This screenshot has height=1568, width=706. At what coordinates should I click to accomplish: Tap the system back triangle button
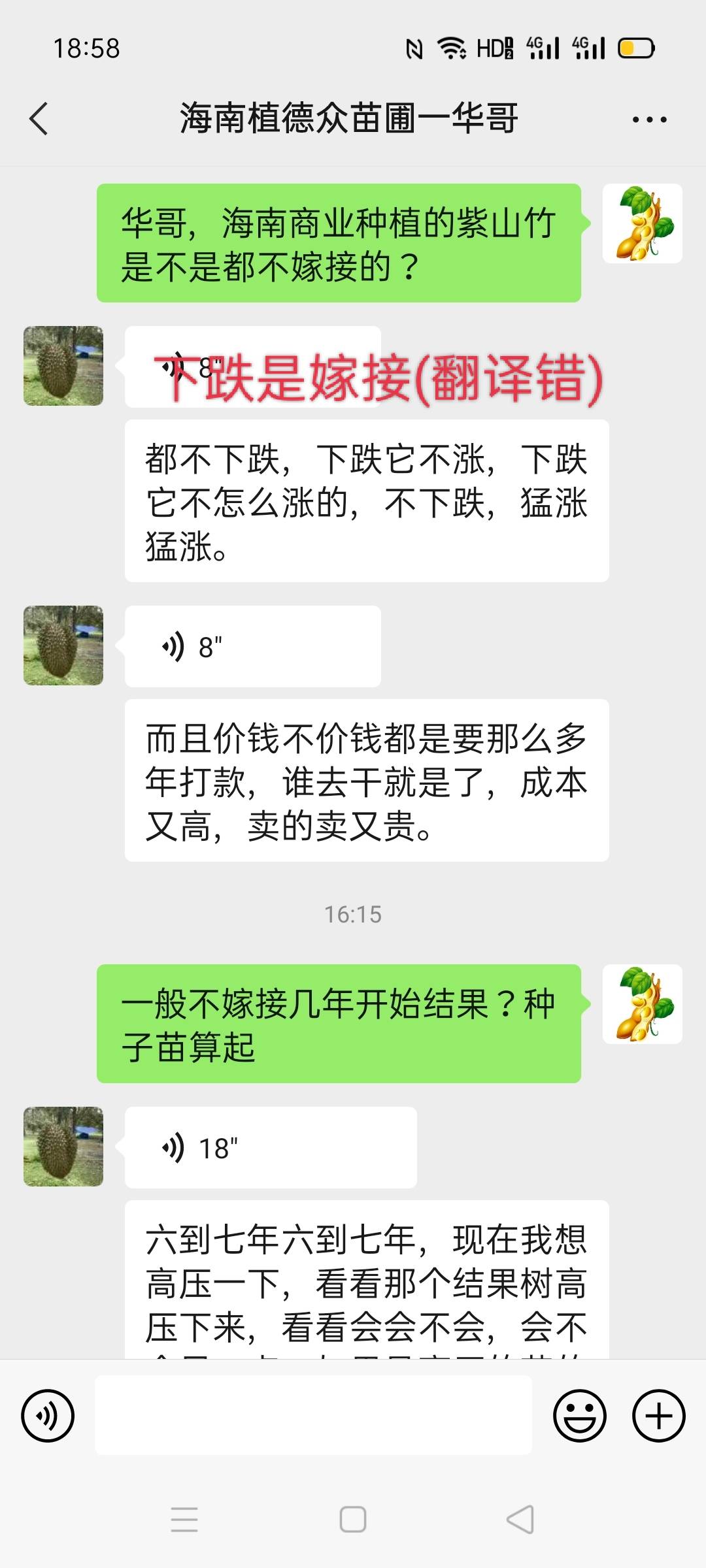pos(521,1520)
